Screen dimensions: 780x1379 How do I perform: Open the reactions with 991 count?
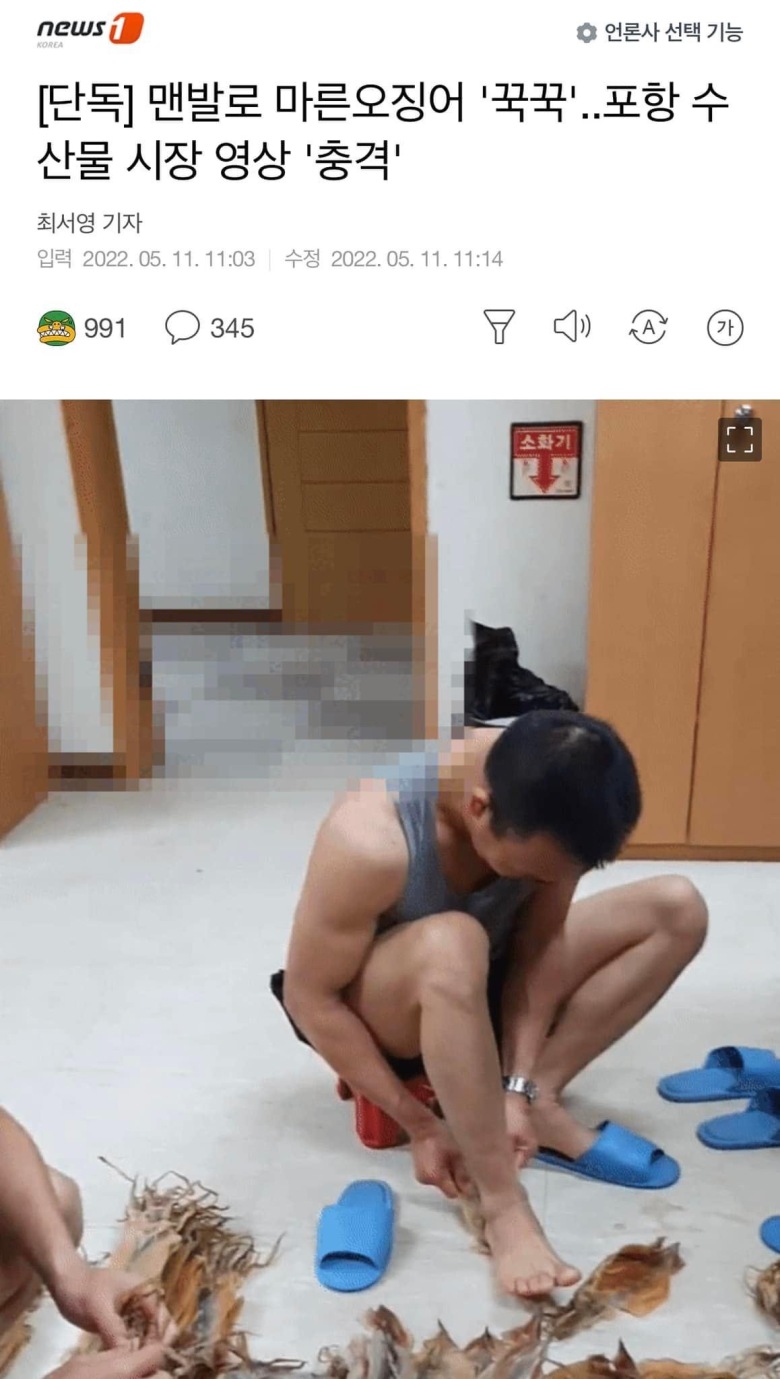coord(82,328)
